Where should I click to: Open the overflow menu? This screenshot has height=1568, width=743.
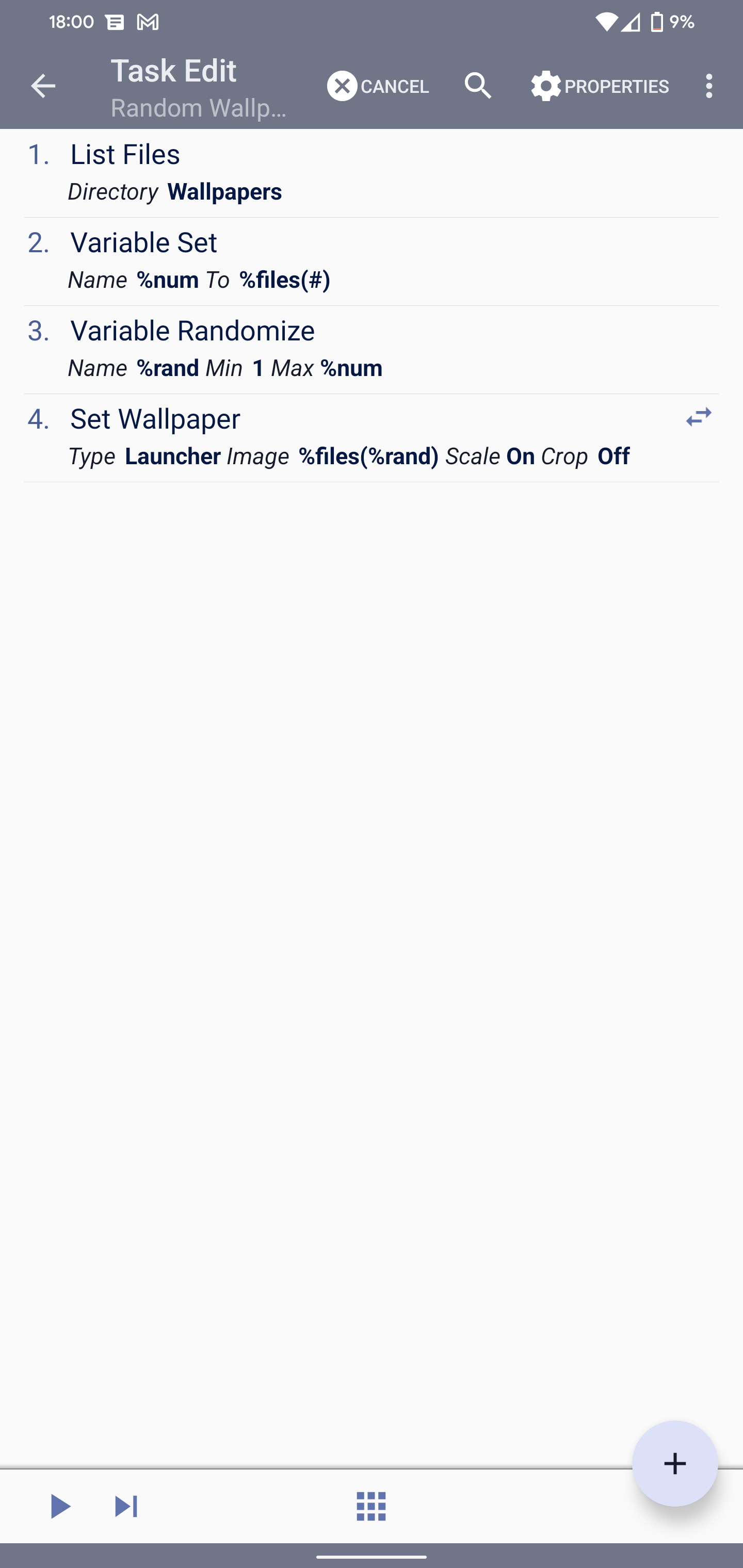click(708, 86)
